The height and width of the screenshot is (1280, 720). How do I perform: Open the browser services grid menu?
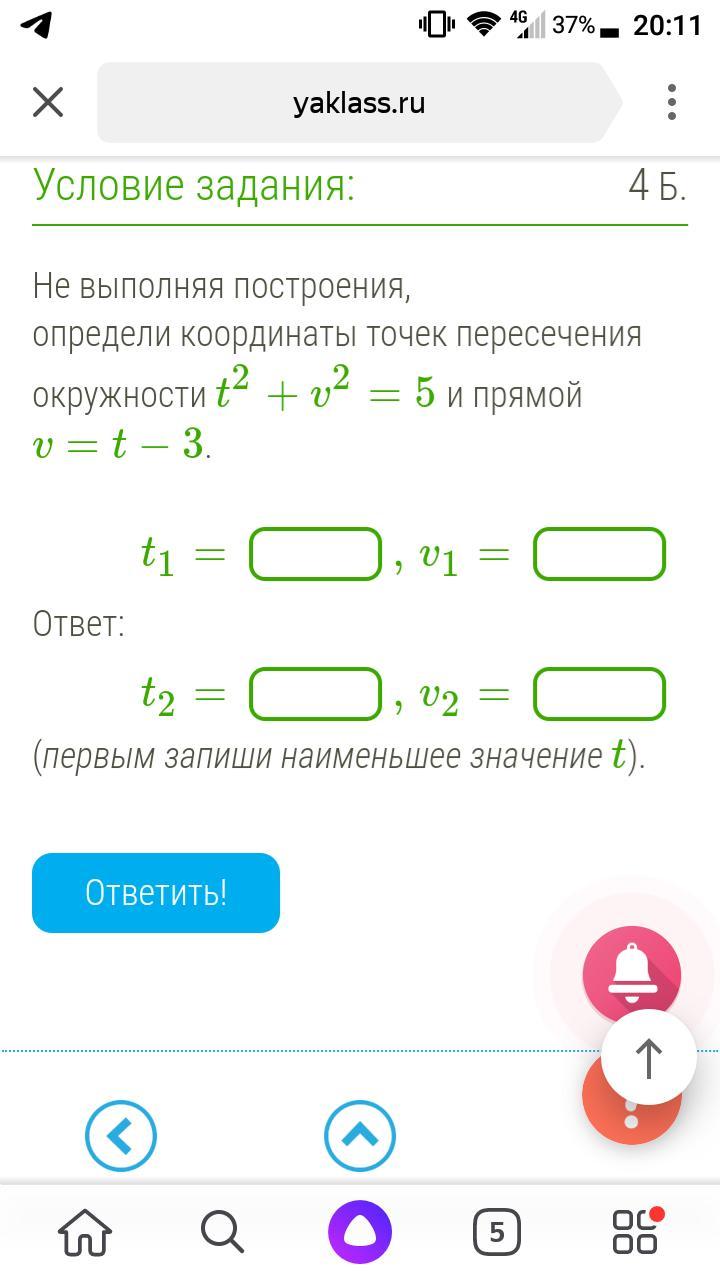pos(636,1232)
